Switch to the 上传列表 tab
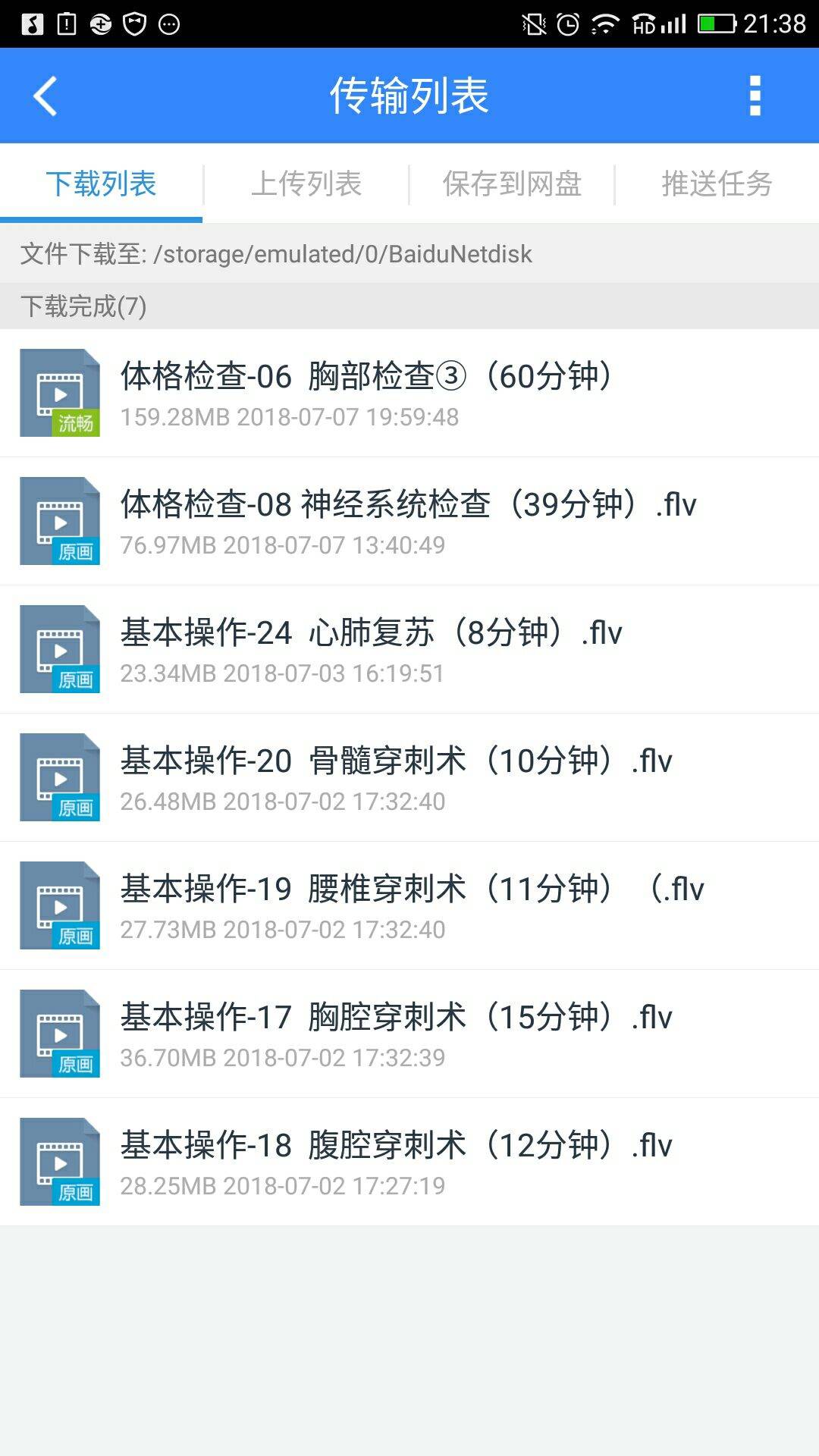 tap(307, 184)
